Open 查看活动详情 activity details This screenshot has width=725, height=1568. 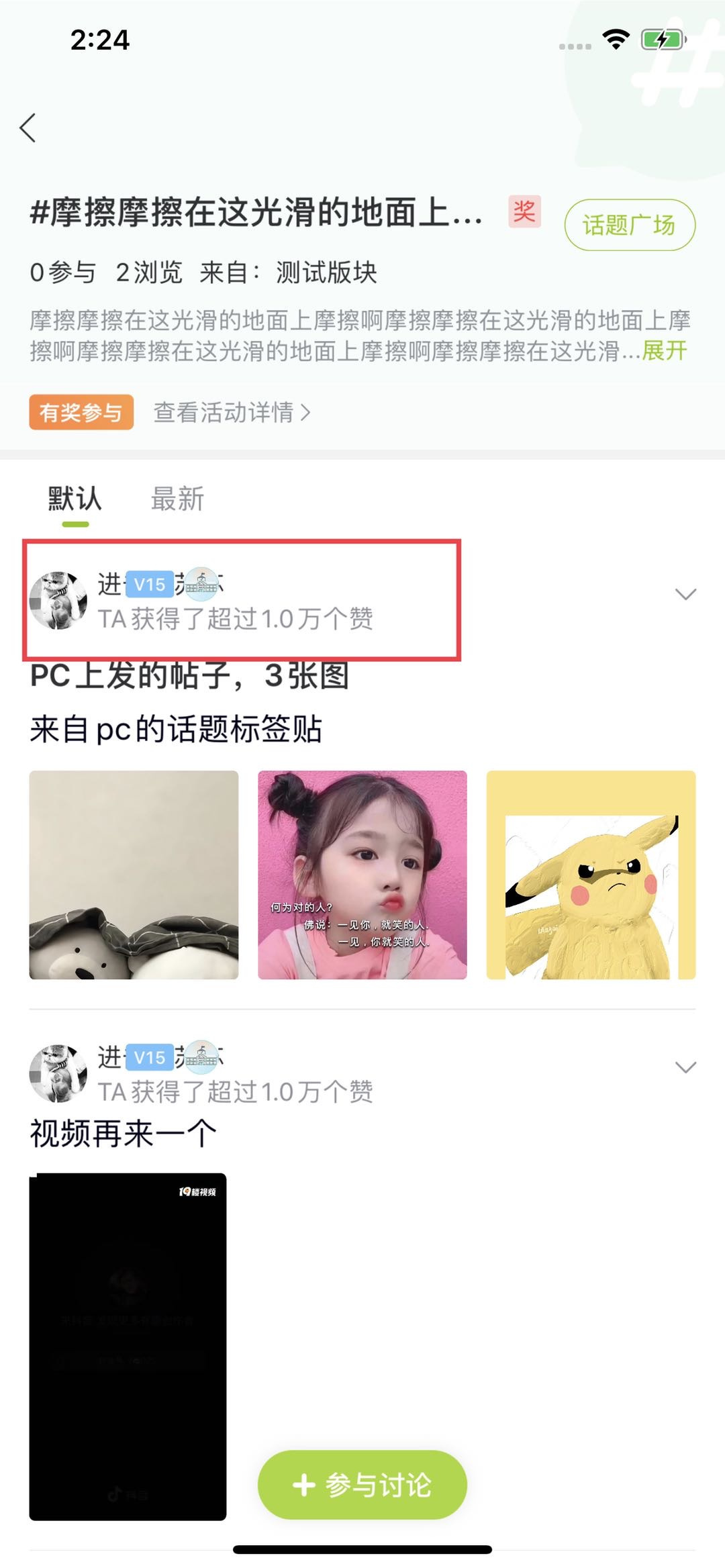click(x=232, y=412)
